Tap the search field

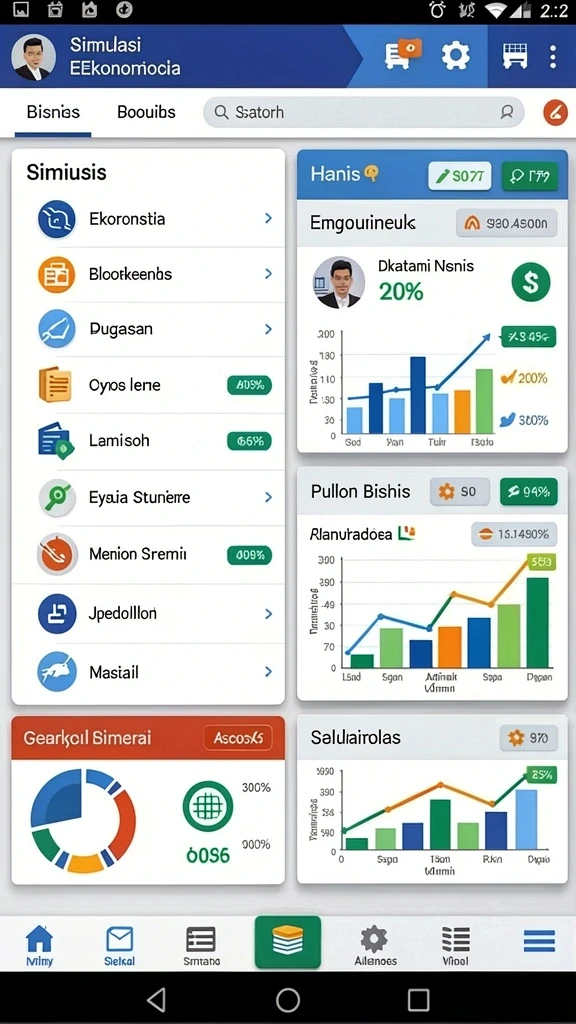point(364,112)
